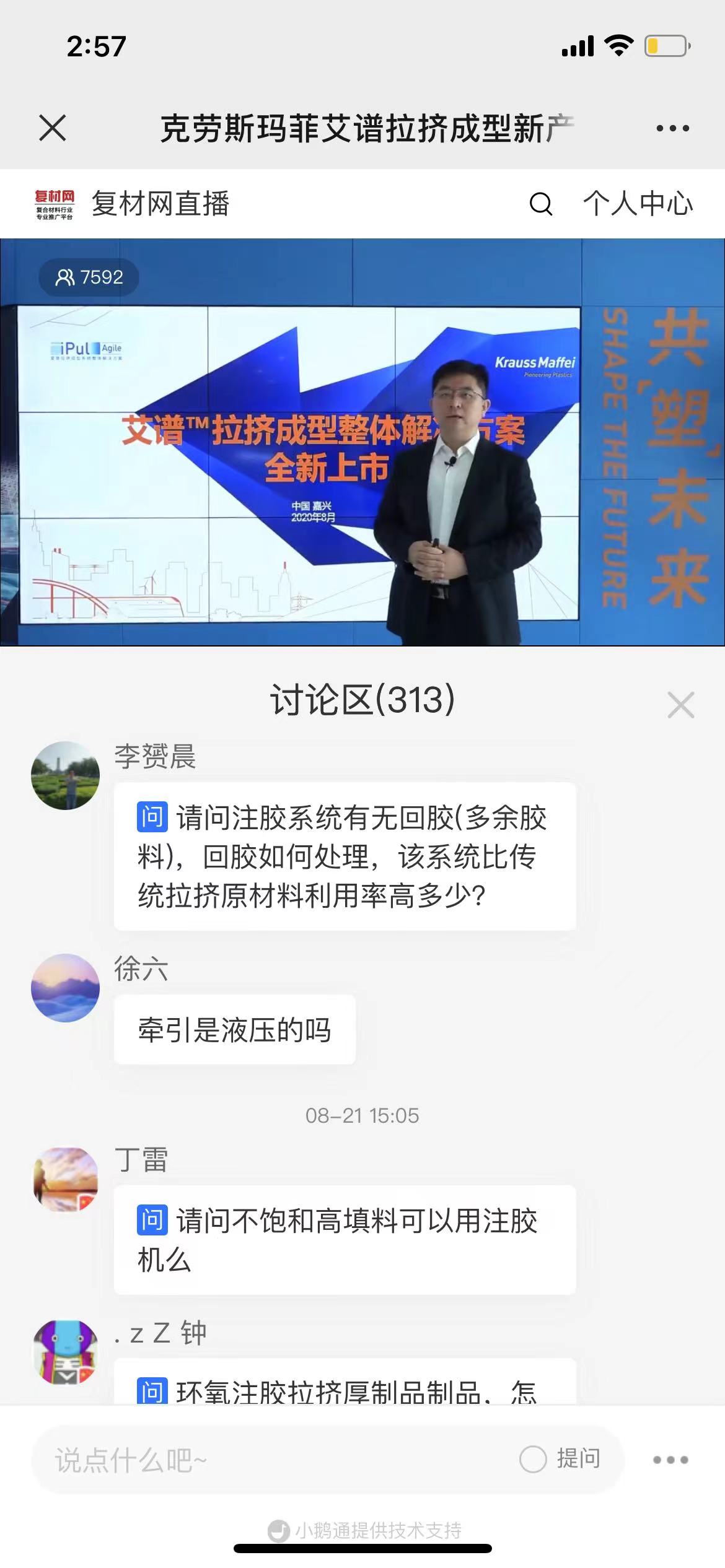This screenshot has width=725, height=1568.
Task: Toggle the 提问 question option
Action: 560,1459
